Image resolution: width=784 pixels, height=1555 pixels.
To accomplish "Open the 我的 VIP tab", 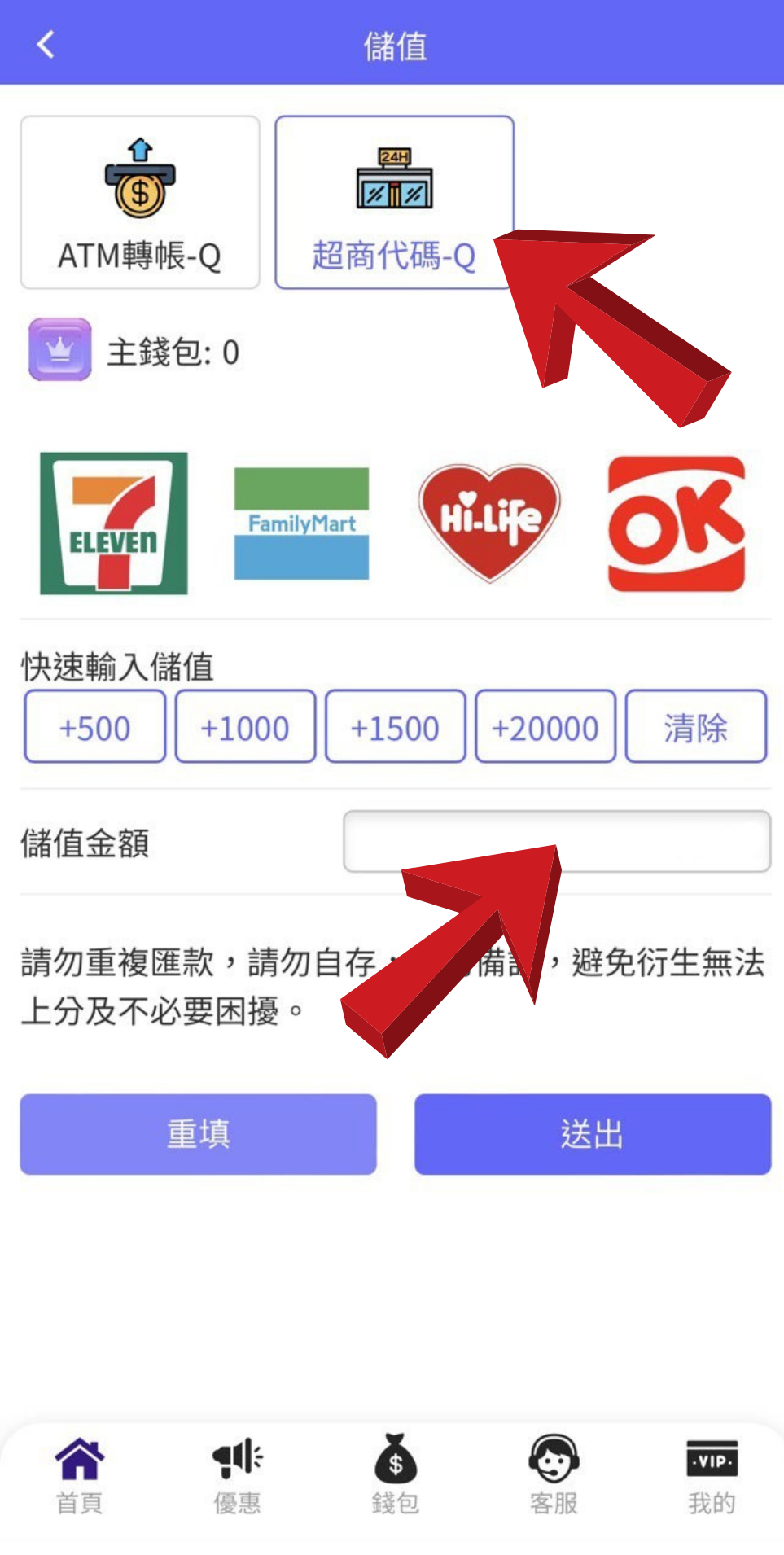I will [712, 1474].
